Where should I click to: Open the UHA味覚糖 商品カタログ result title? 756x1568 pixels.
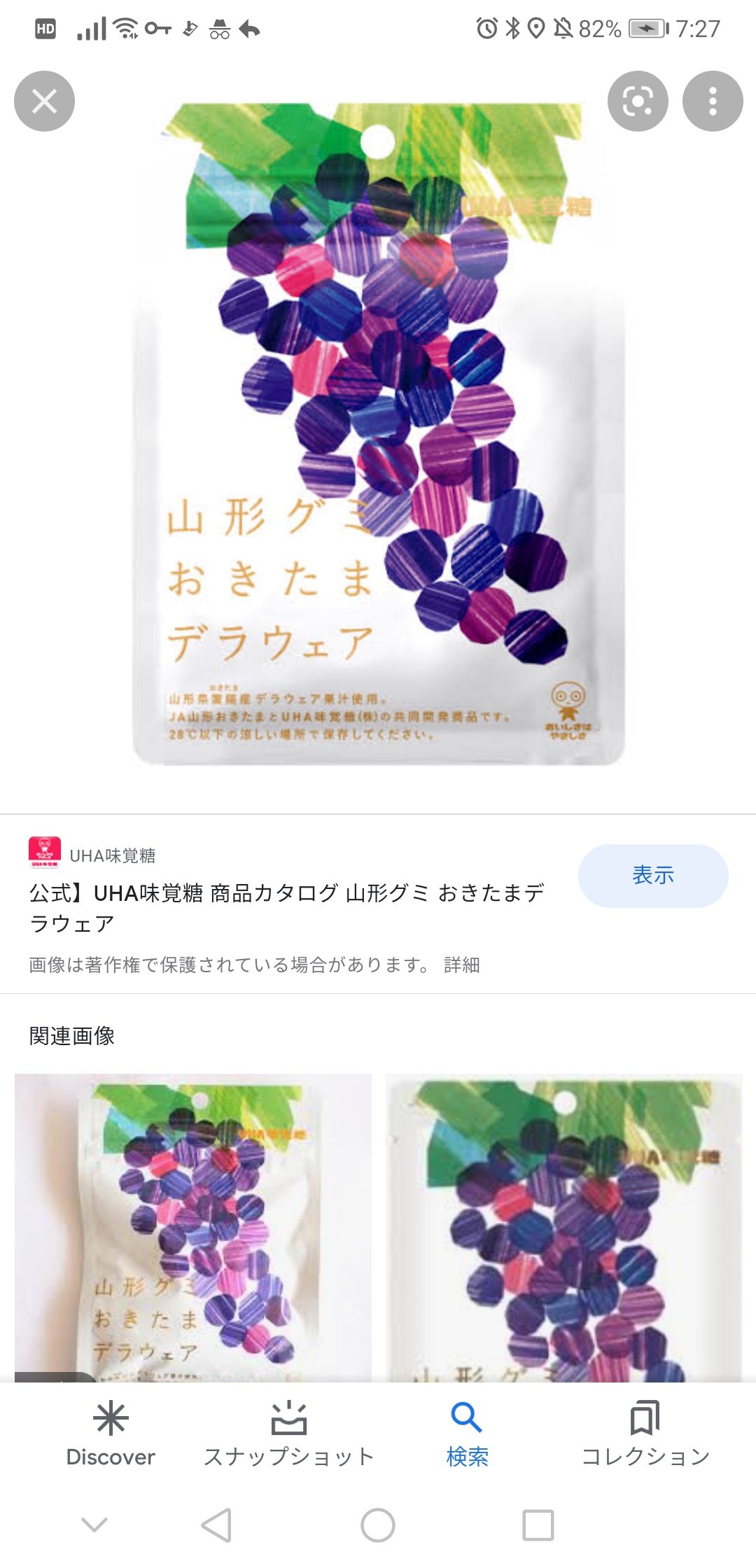point(287,908)
